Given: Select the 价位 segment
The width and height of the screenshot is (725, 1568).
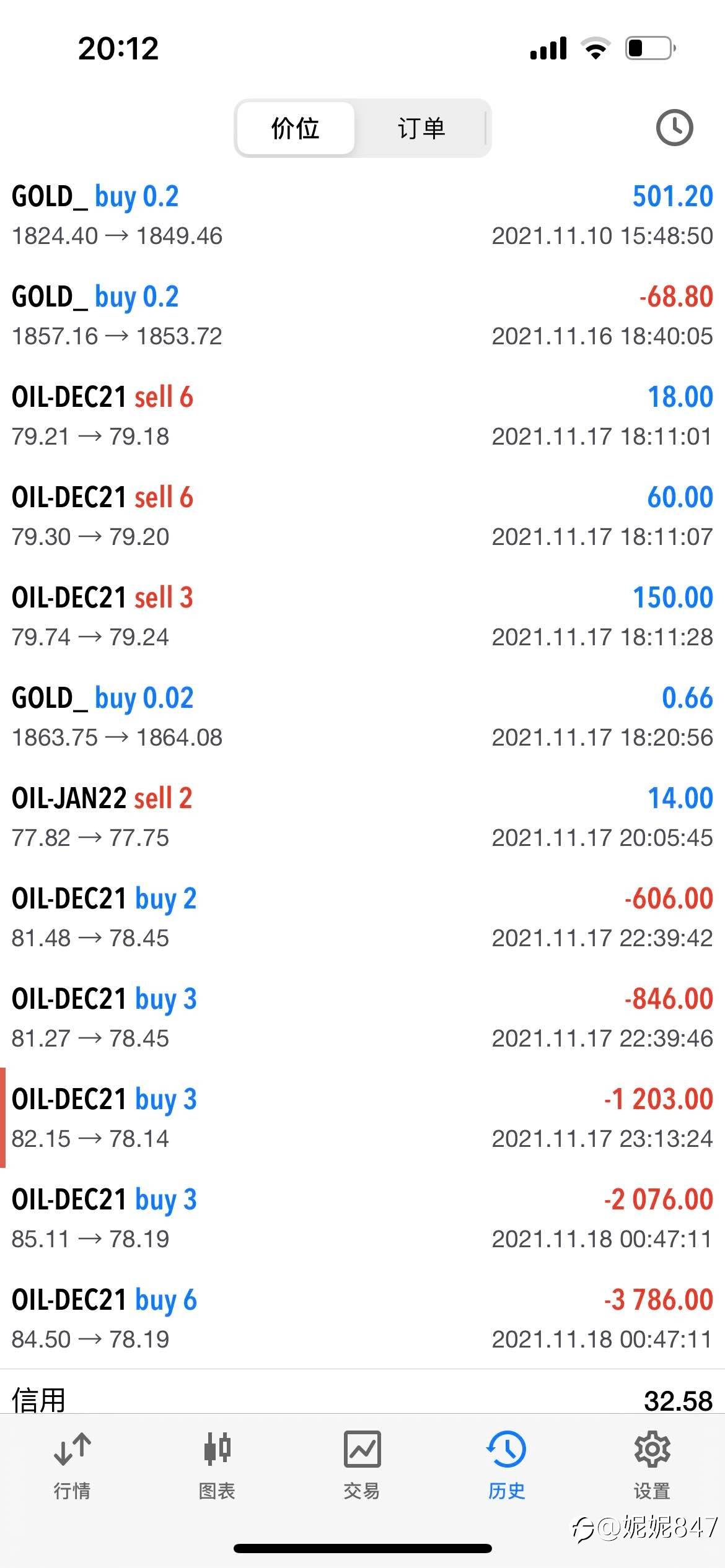Looking at the screenshot, I should [x=296, y=128].
